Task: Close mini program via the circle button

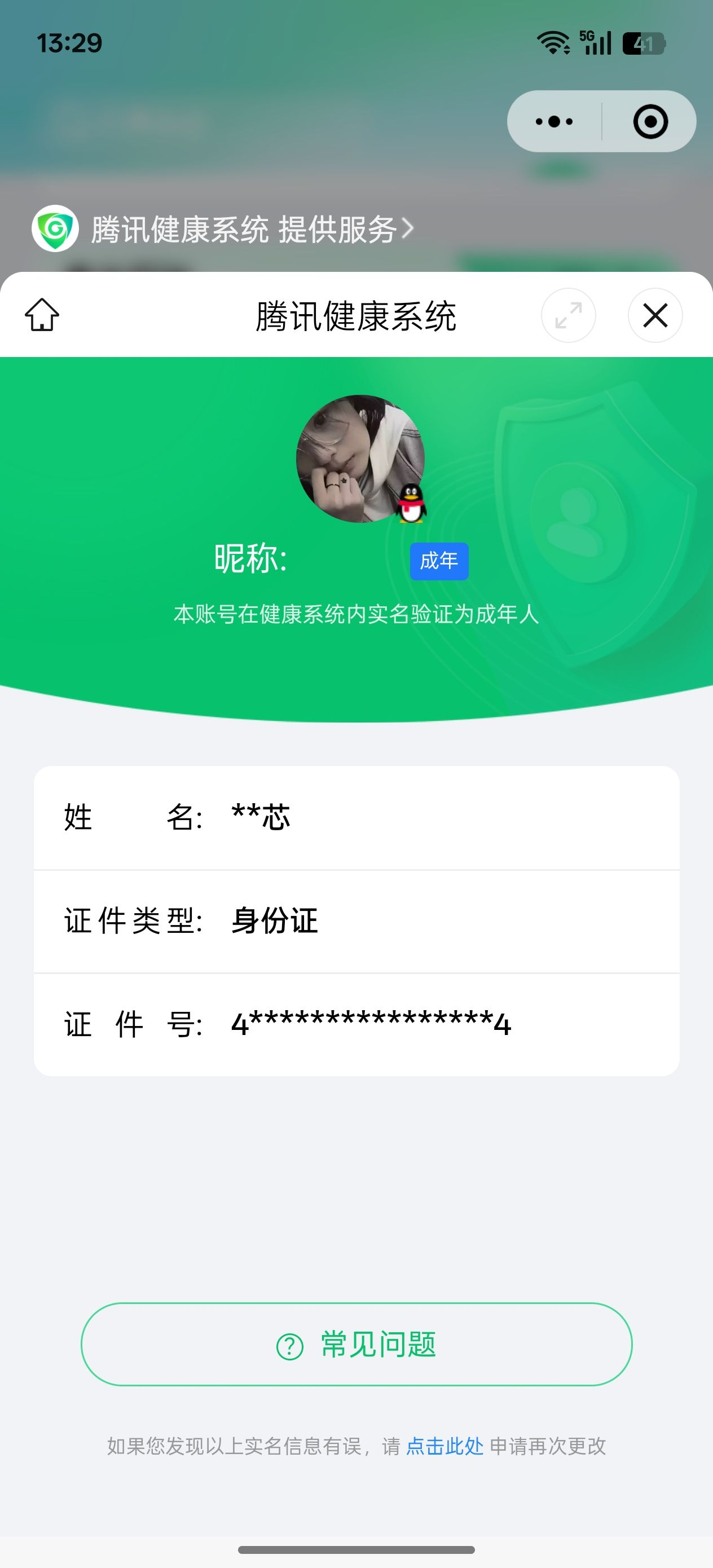Action: (x=650, y=122)
